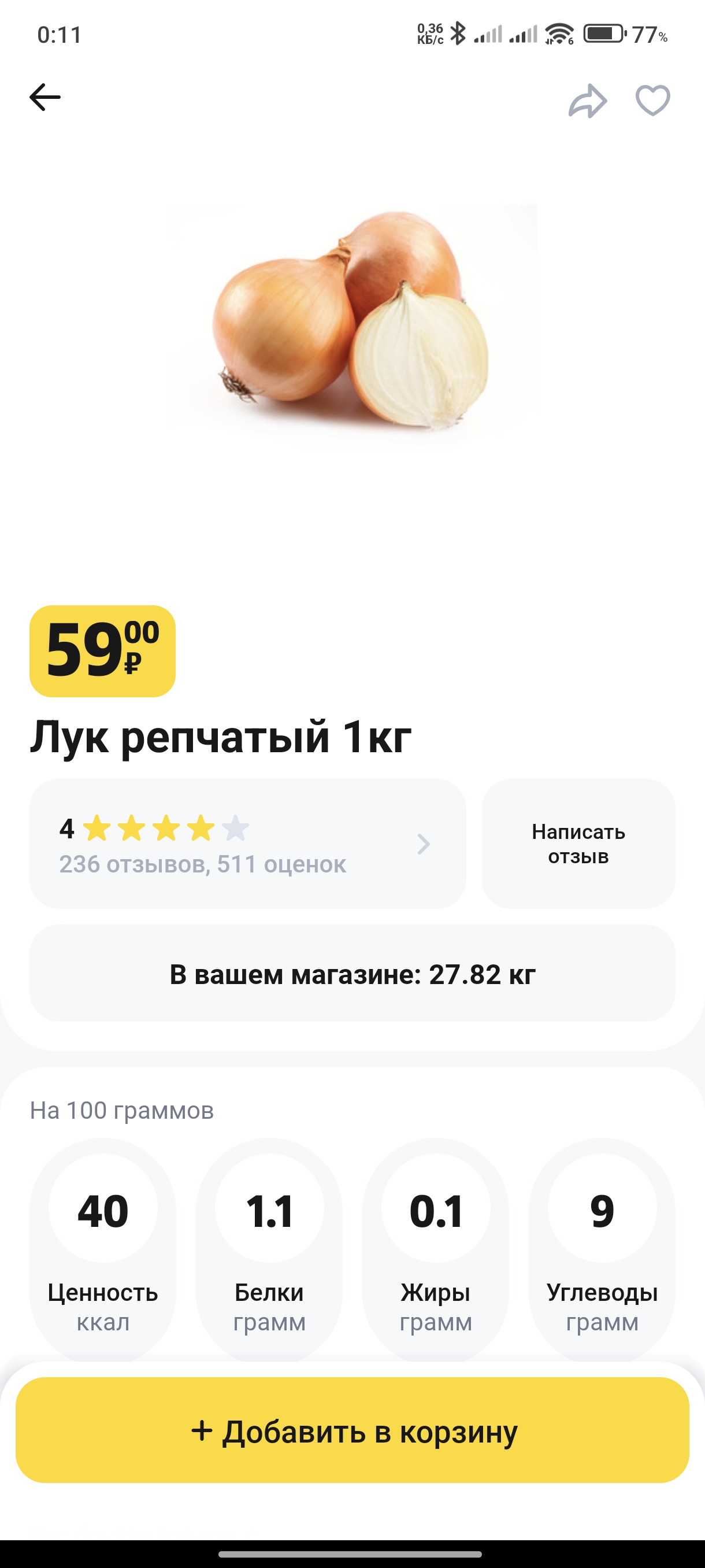
Task: Add product to favorites with heart
Action: click(x=652, y=101)
